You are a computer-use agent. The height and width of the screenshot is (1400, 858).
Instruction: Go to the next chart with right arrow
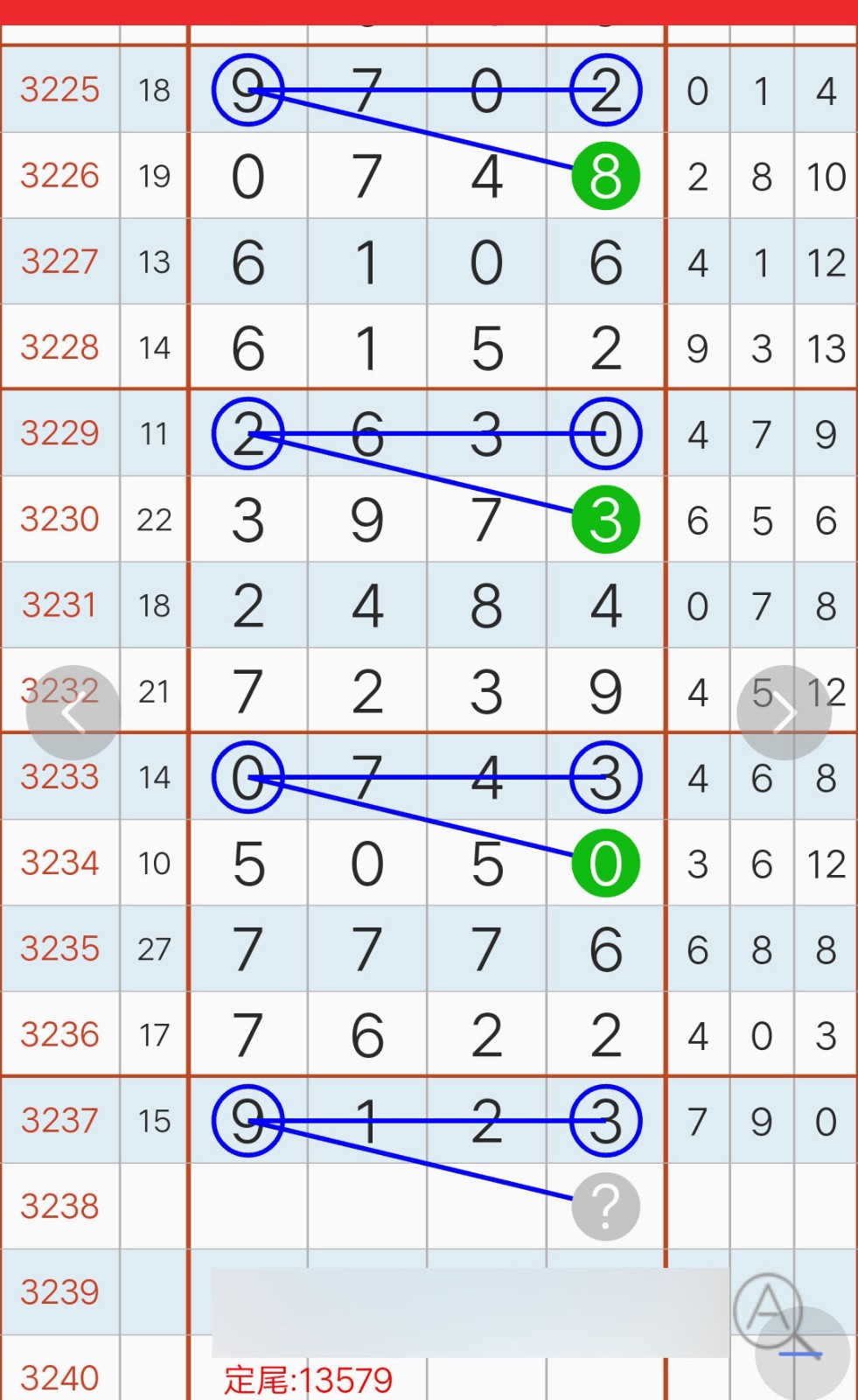coord(785,713)
